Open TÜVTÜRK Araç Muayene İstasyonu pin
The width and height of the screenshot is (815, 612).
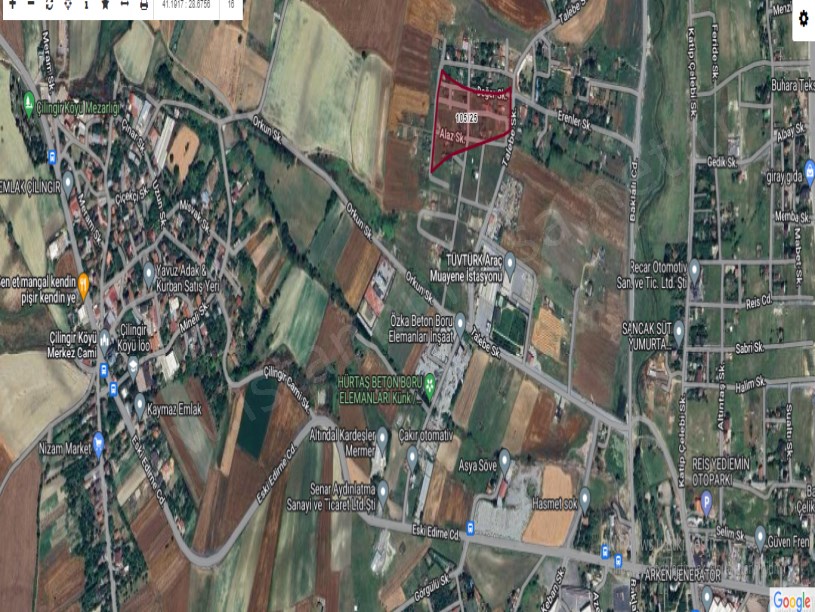tap(510, 263)
